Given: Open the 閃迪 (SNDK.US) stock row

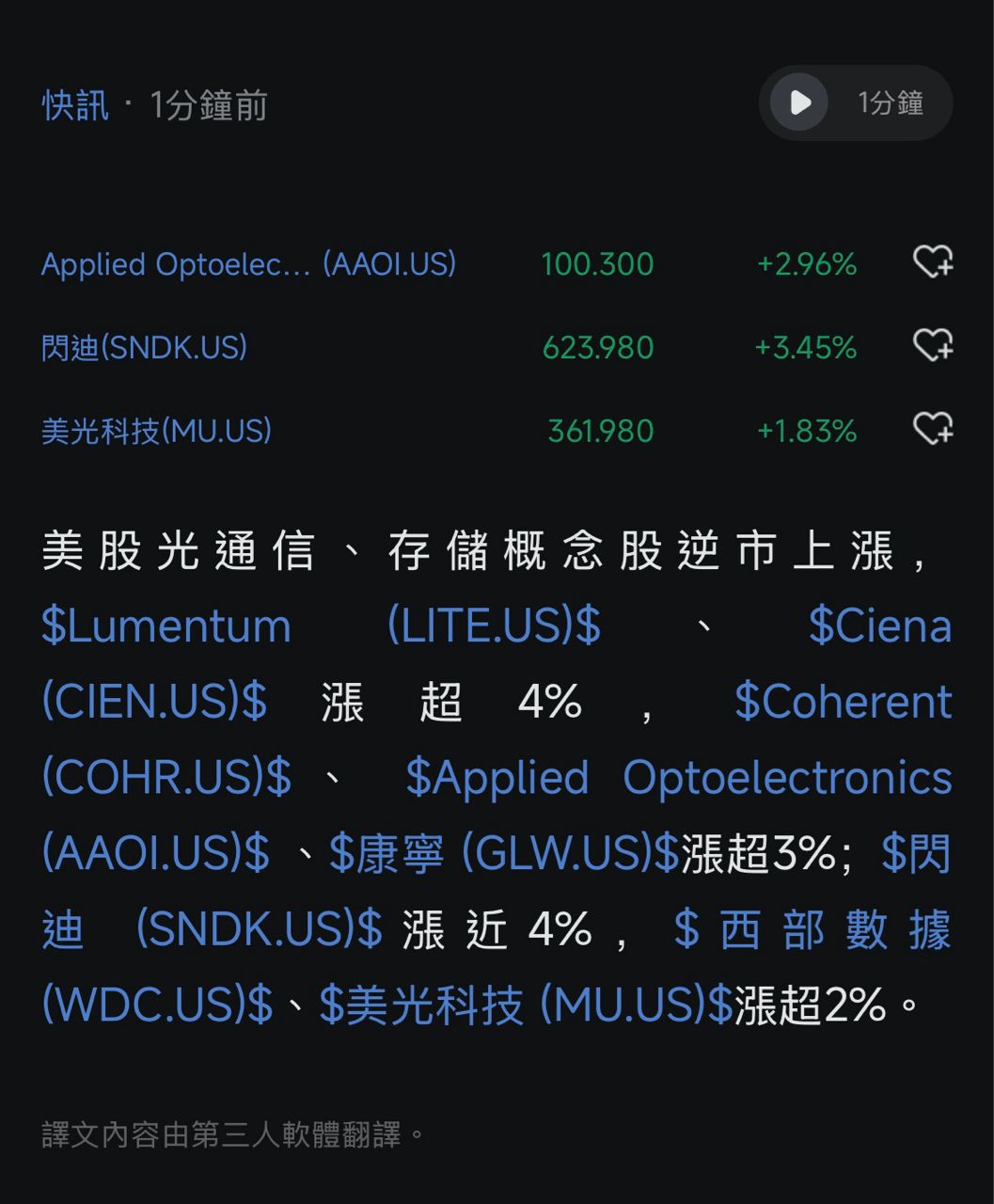Looking at the screenshot, I should [x=144, y=348].
